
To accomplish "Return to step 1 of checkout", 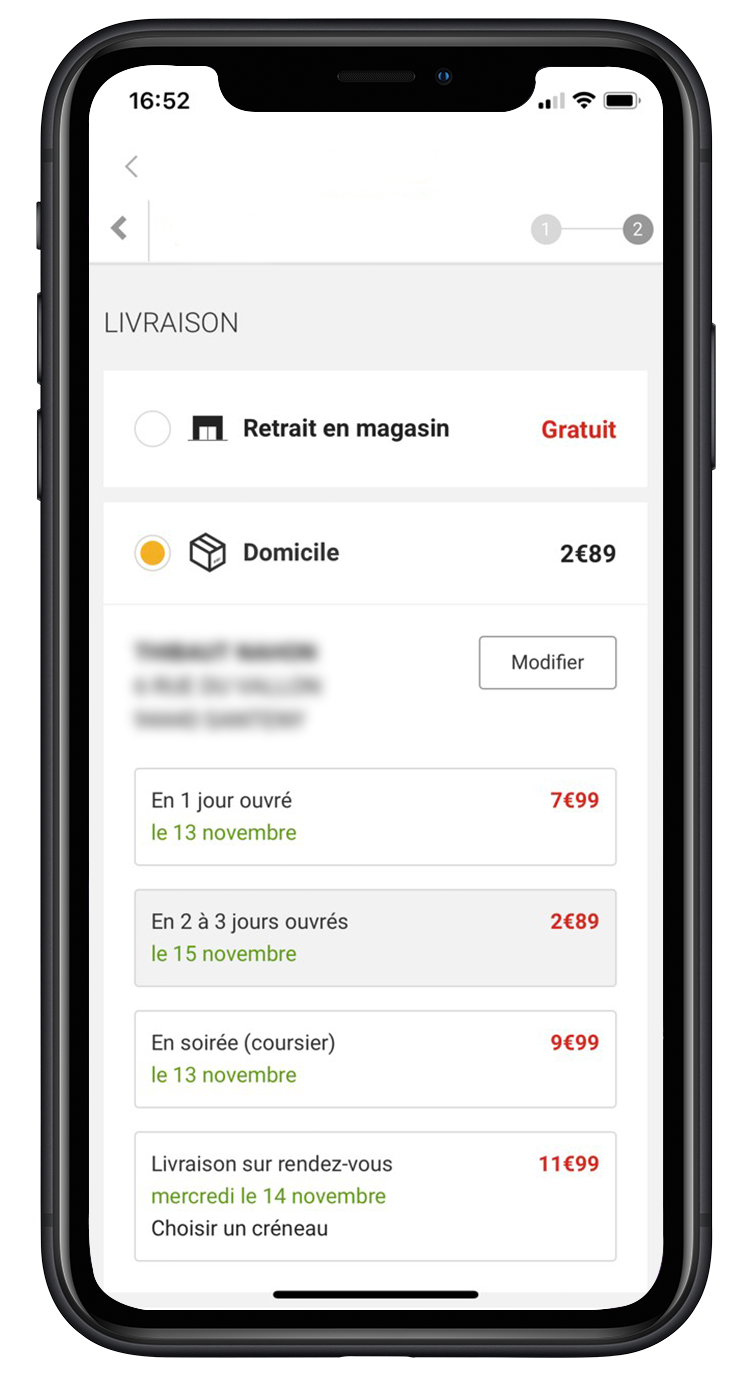I will 545,230.
